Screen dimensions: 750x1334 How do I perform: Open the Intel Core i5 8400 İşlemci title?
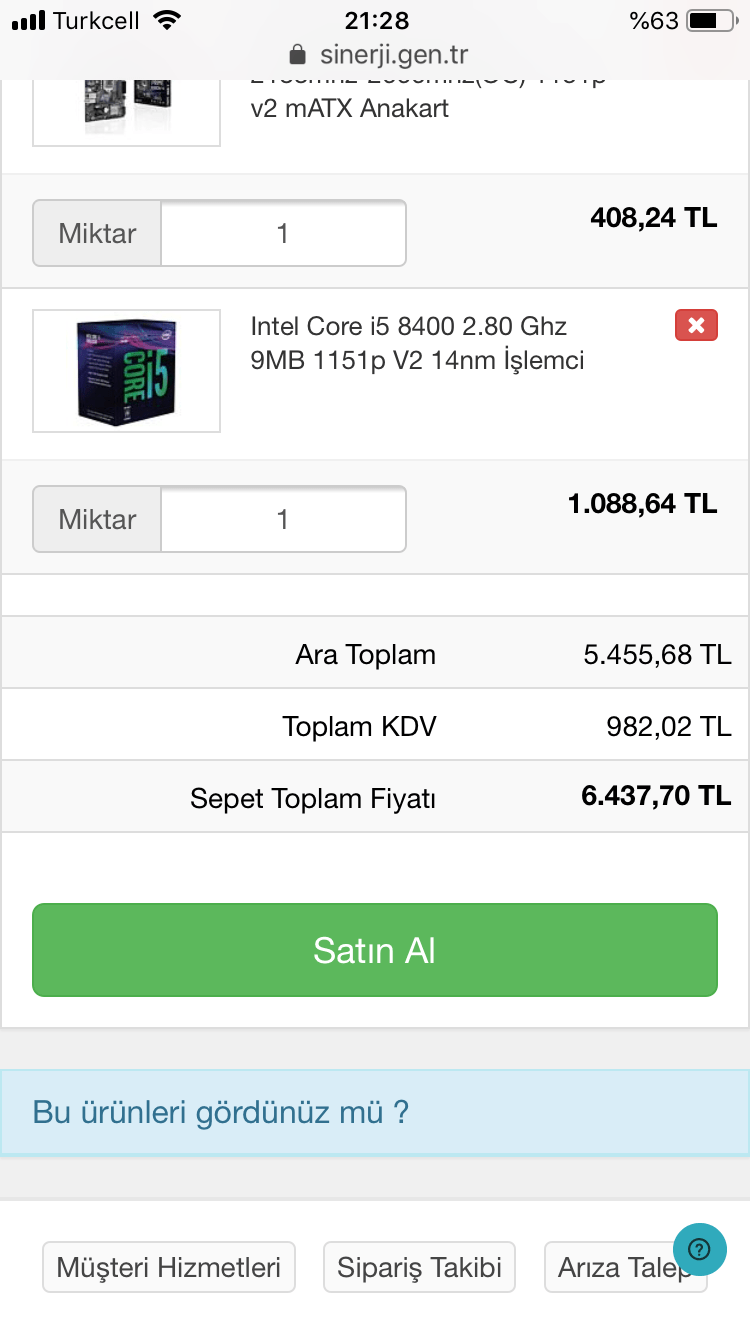(x=417, y=343)
